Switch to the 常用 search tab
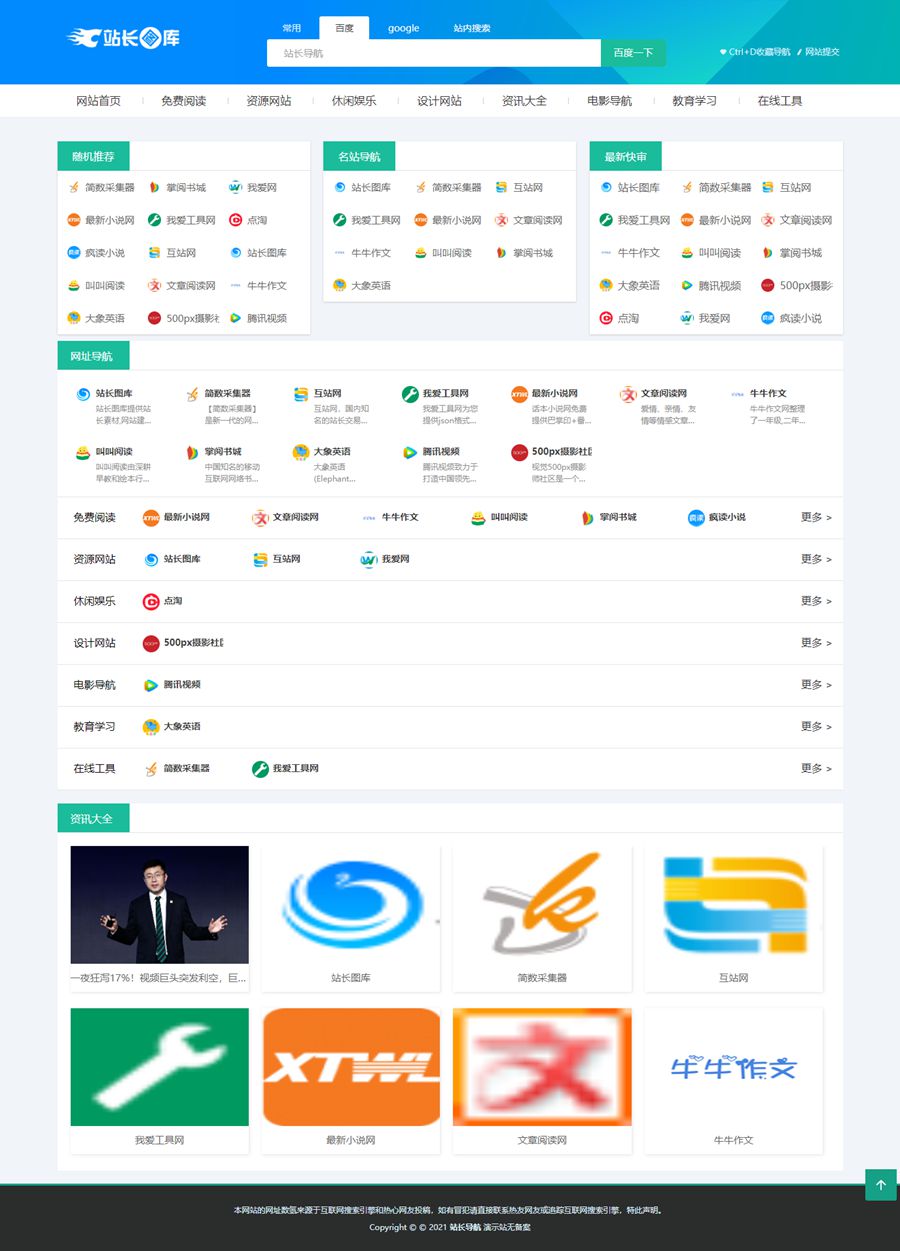Screen dimensions: 900x1251 click(x=291, y=28)
